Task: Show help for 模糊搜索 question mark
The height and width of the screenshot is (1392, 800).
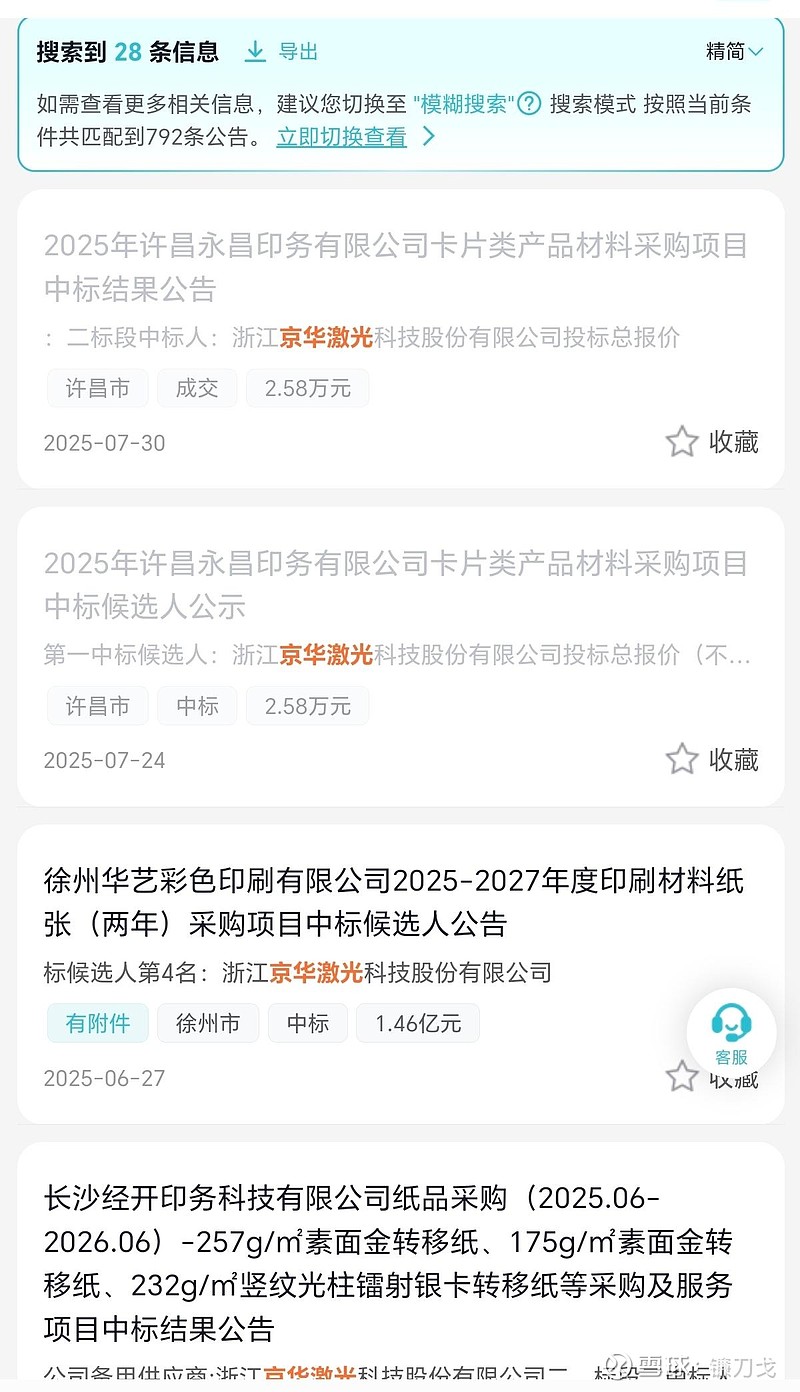Action: tap(529, 104)
